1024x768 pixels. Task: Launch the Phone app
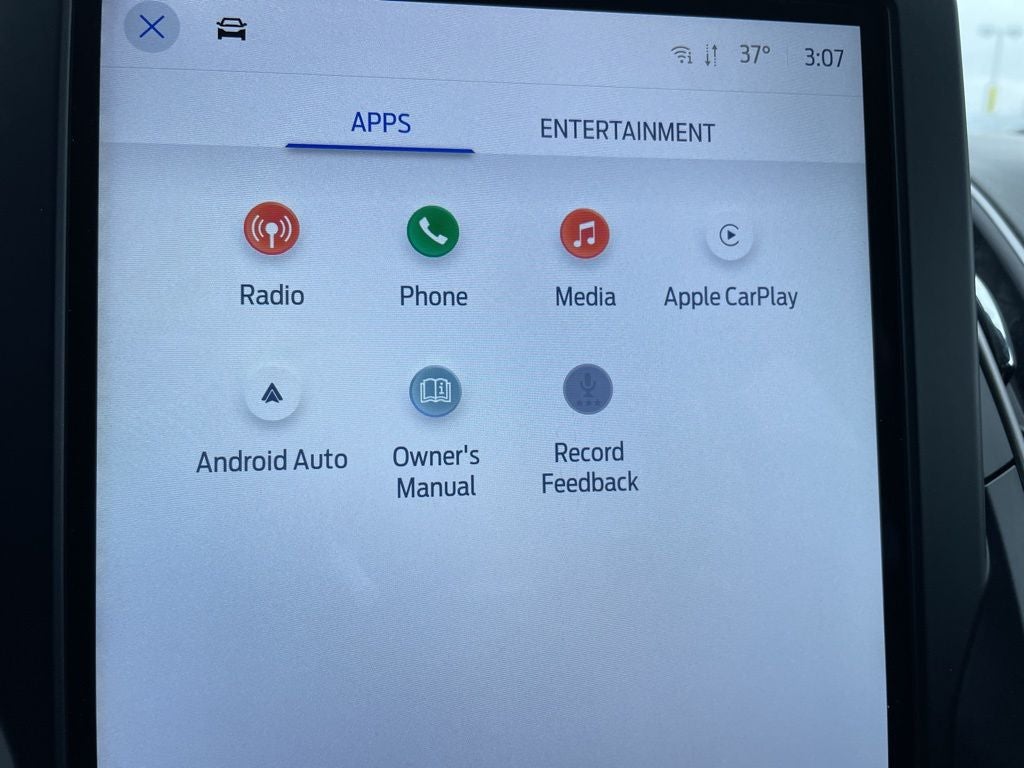[x=433, y=231]
